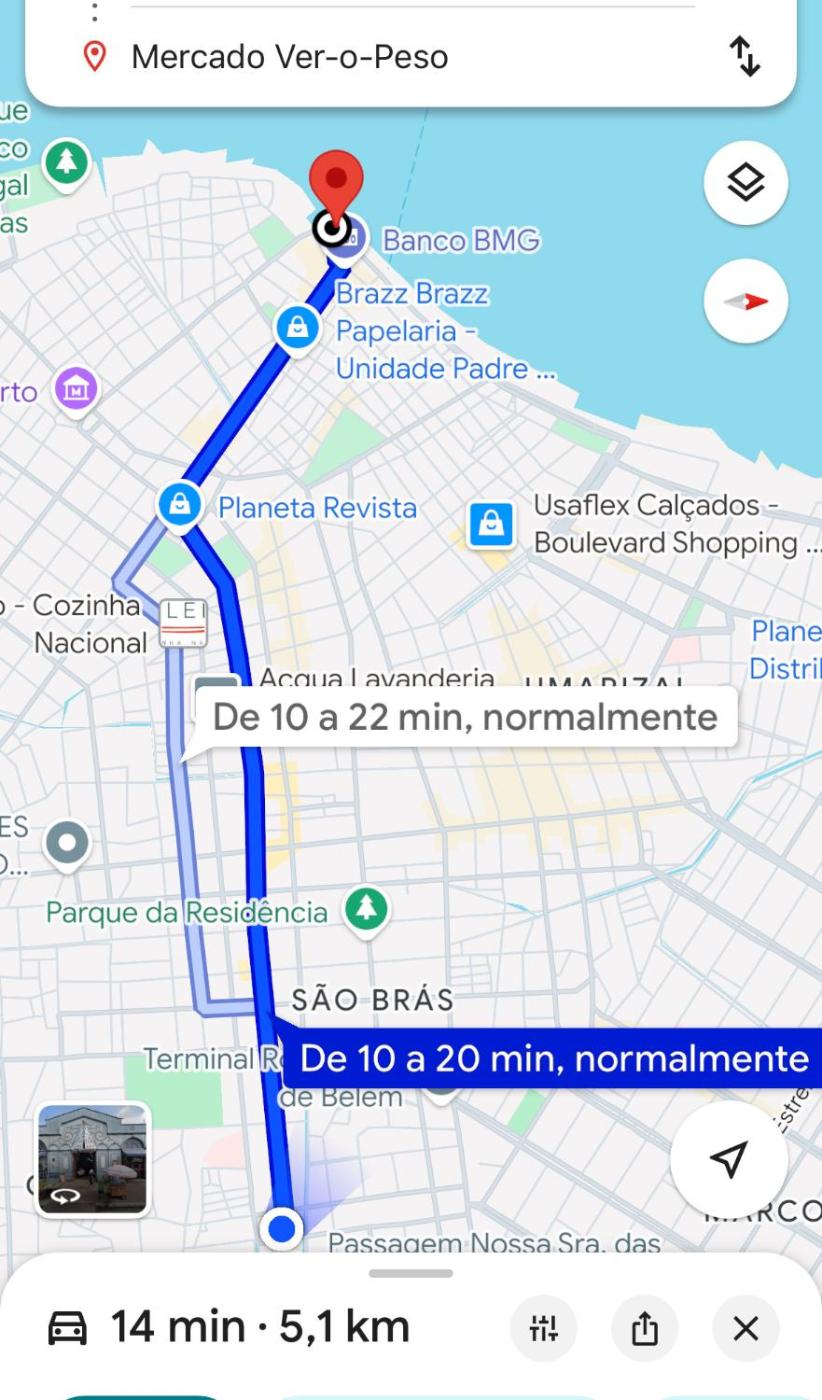The height and width of the screenshot is (1400, 822).
Task: Open Planeta Revista place marker
Action: click(181, 504)
